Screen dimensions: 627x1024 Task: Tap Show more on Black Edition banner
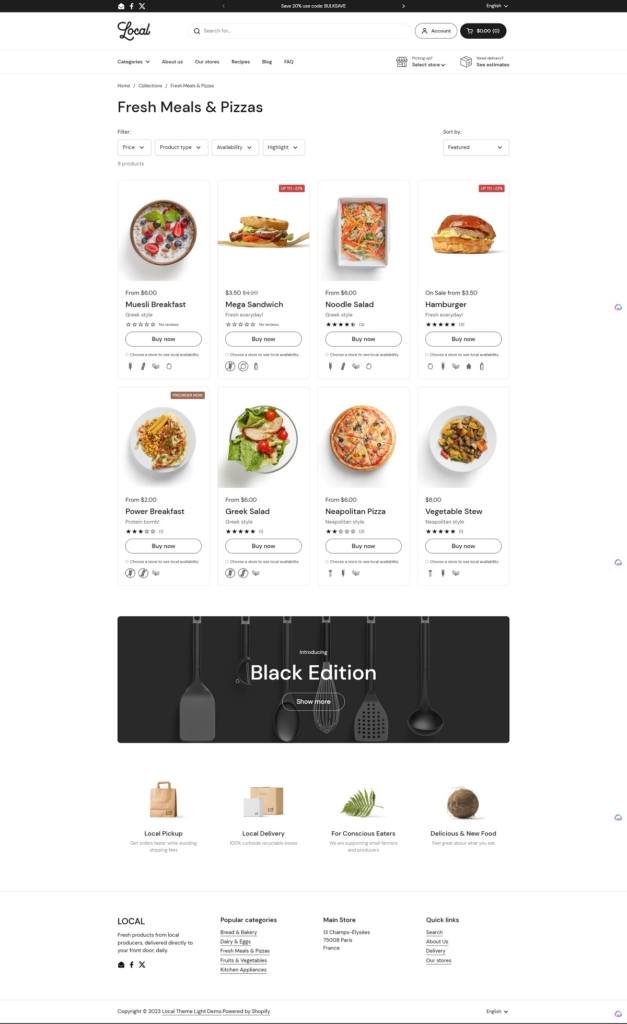pyautogui.click(x=313, y=701)
